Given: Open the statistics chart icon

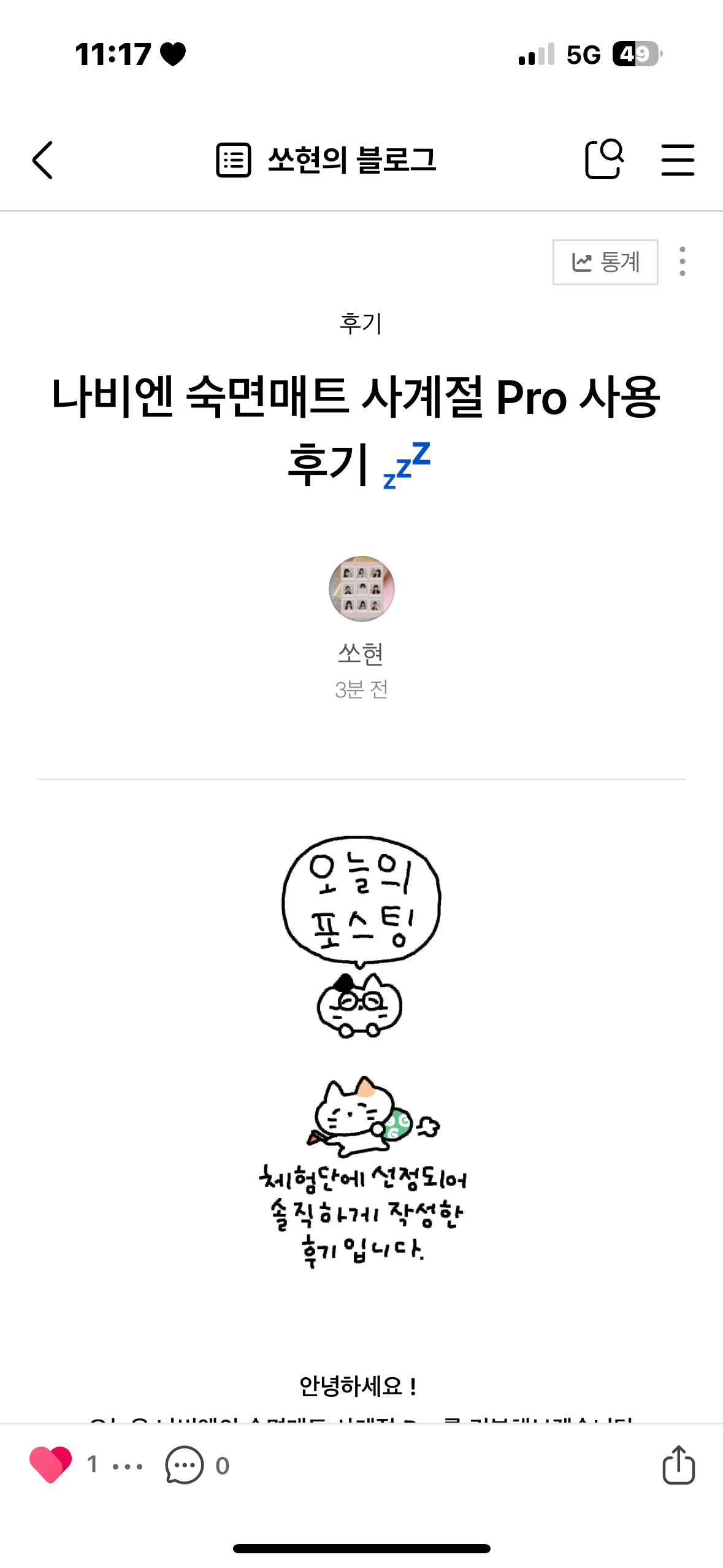Looking at the screenshot, I should (x=605, y=262).
